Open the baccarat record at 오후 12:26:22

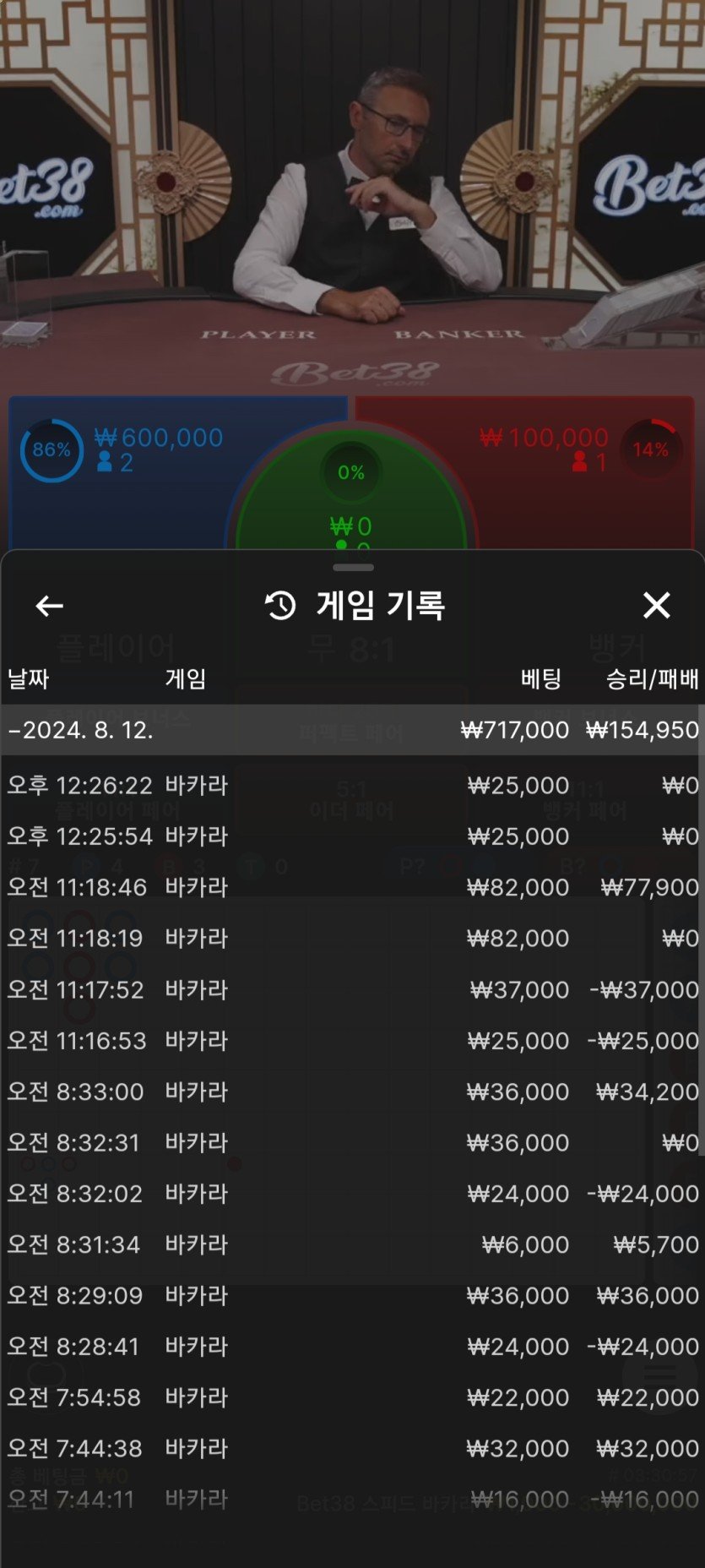tap(352, 786)
